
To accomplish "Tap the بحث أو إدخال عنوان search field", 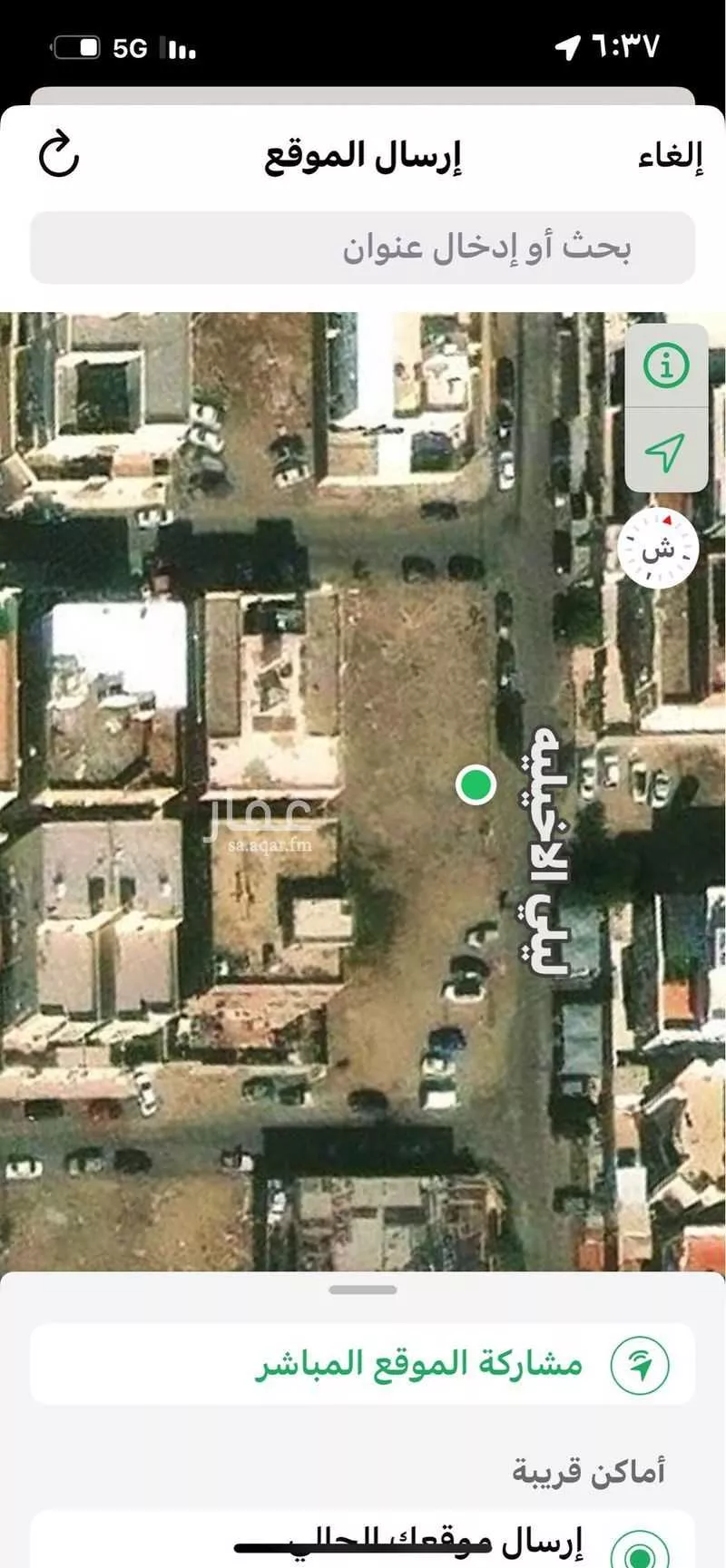I will (363, 245).
